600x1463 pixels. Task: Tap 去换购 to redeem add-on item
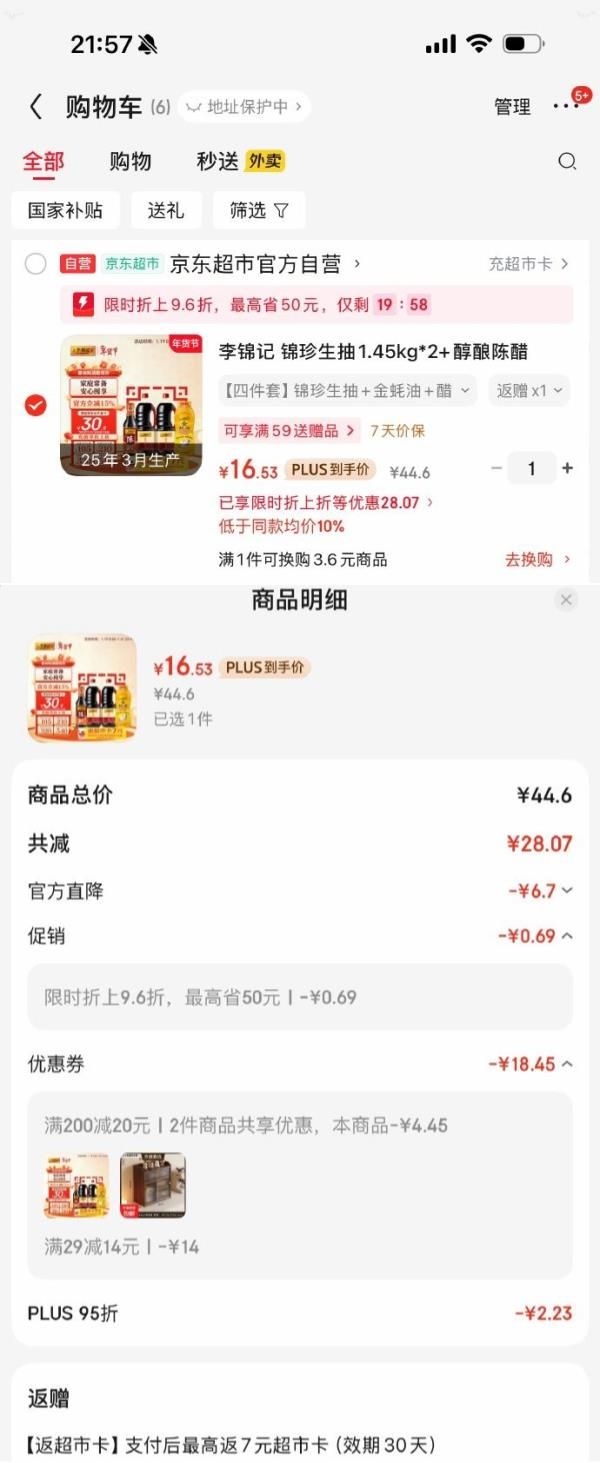[x=537, y=560]
